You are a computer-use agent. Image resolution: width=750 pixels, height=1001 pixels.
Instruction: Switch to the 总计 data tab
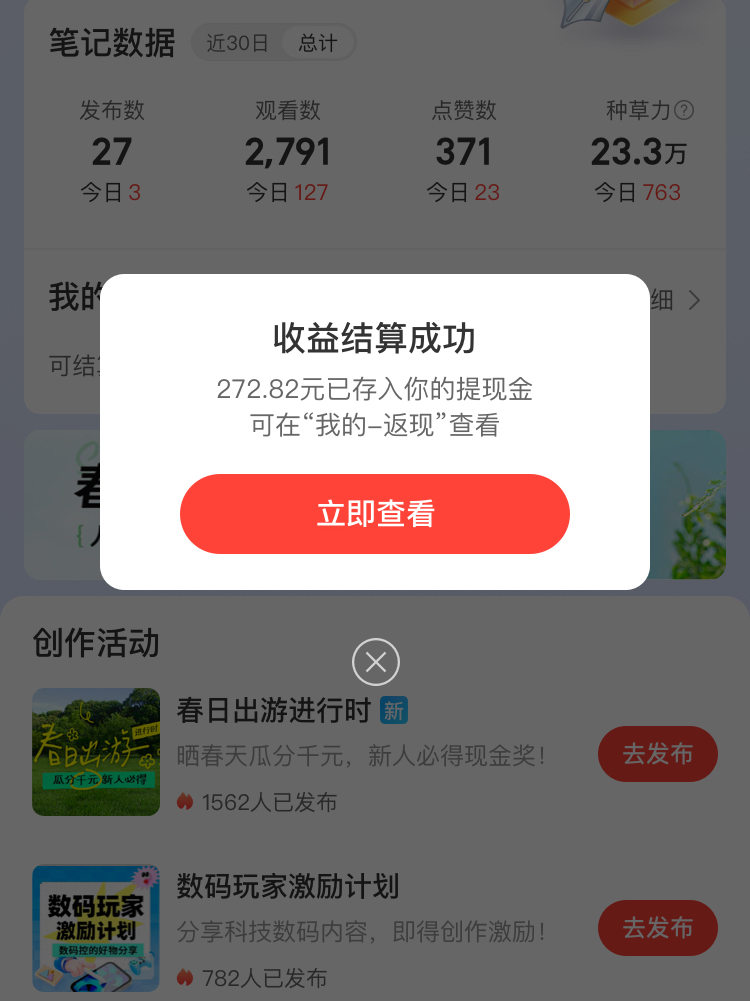[x=318, y=43]
